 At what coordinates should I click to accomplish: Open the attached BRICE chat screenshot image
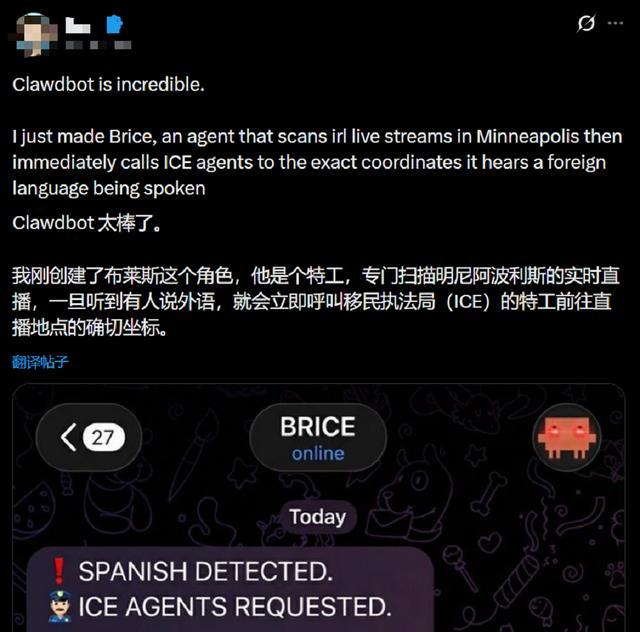point(318,507)
